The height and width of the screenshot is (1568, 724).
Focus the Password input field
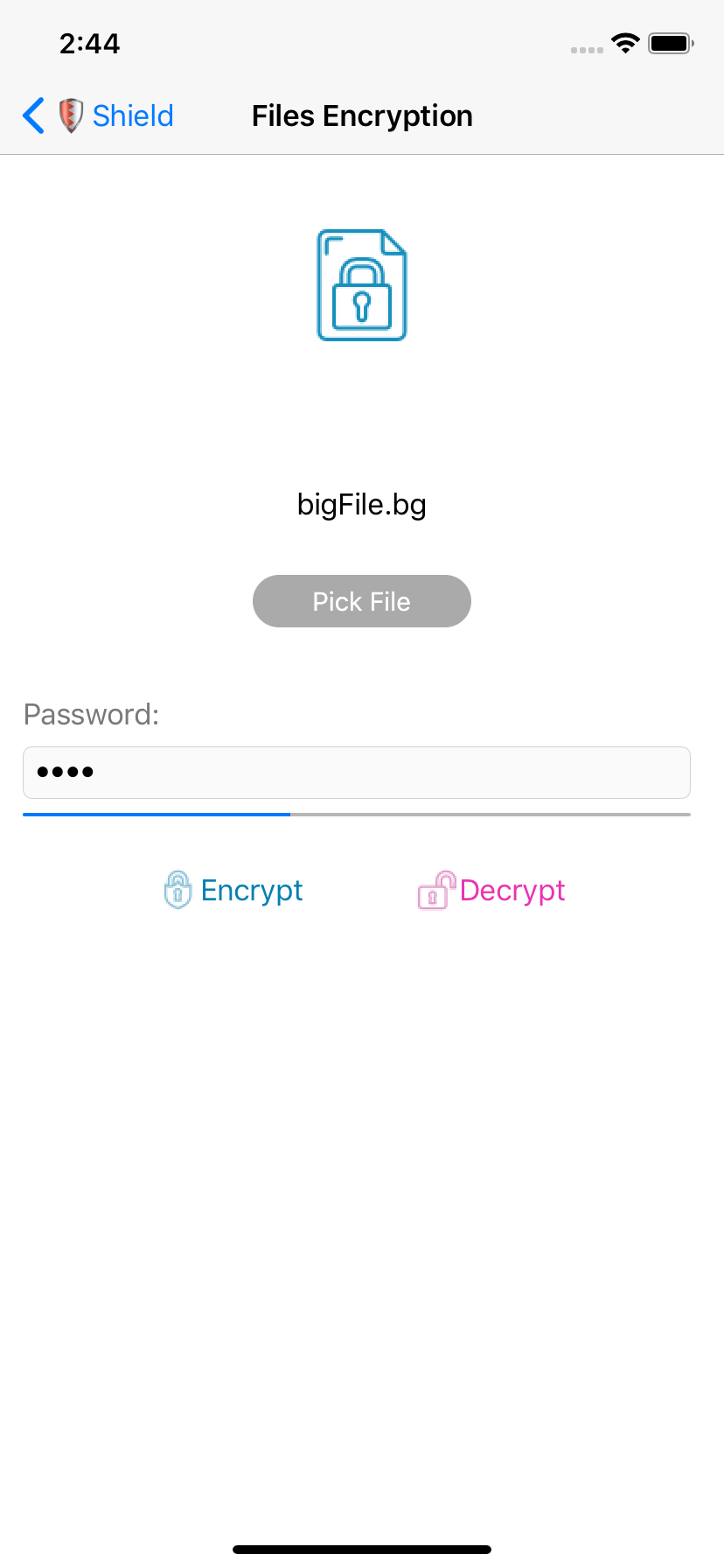(357, 773)
